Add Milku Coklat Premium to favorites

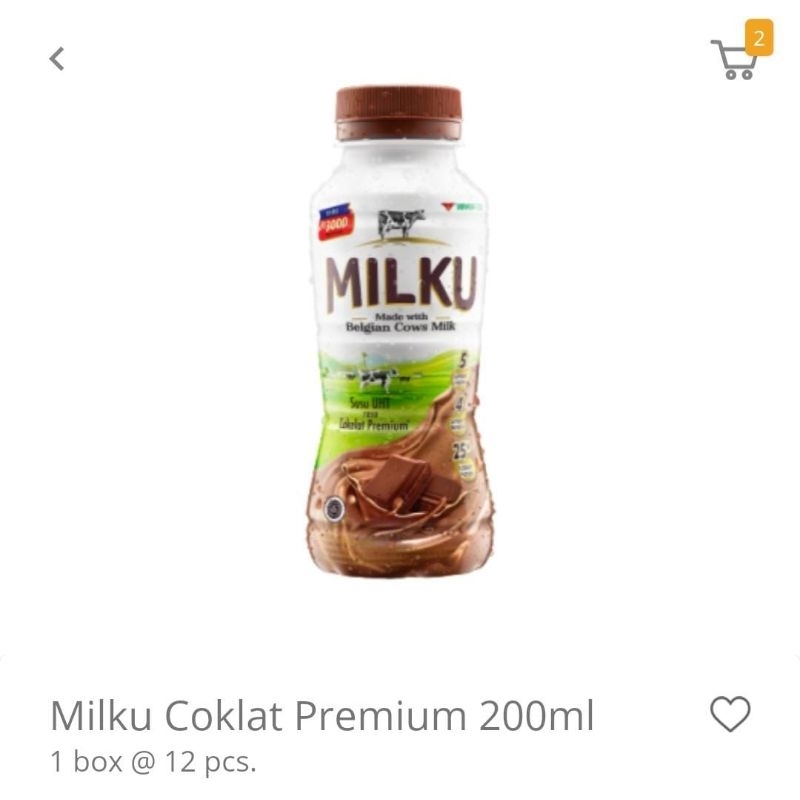pos(729,714)
